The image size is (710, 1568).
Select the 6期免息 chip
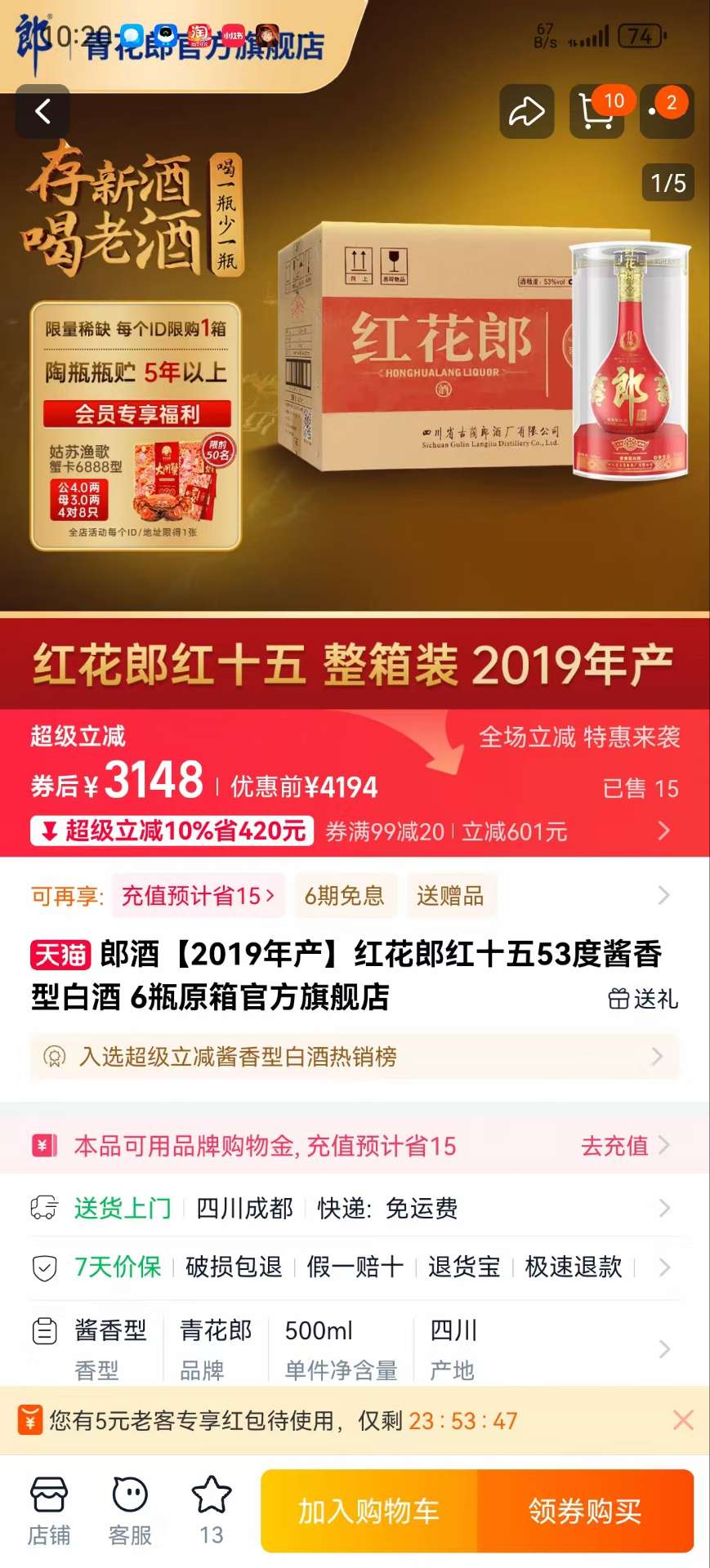344,896
